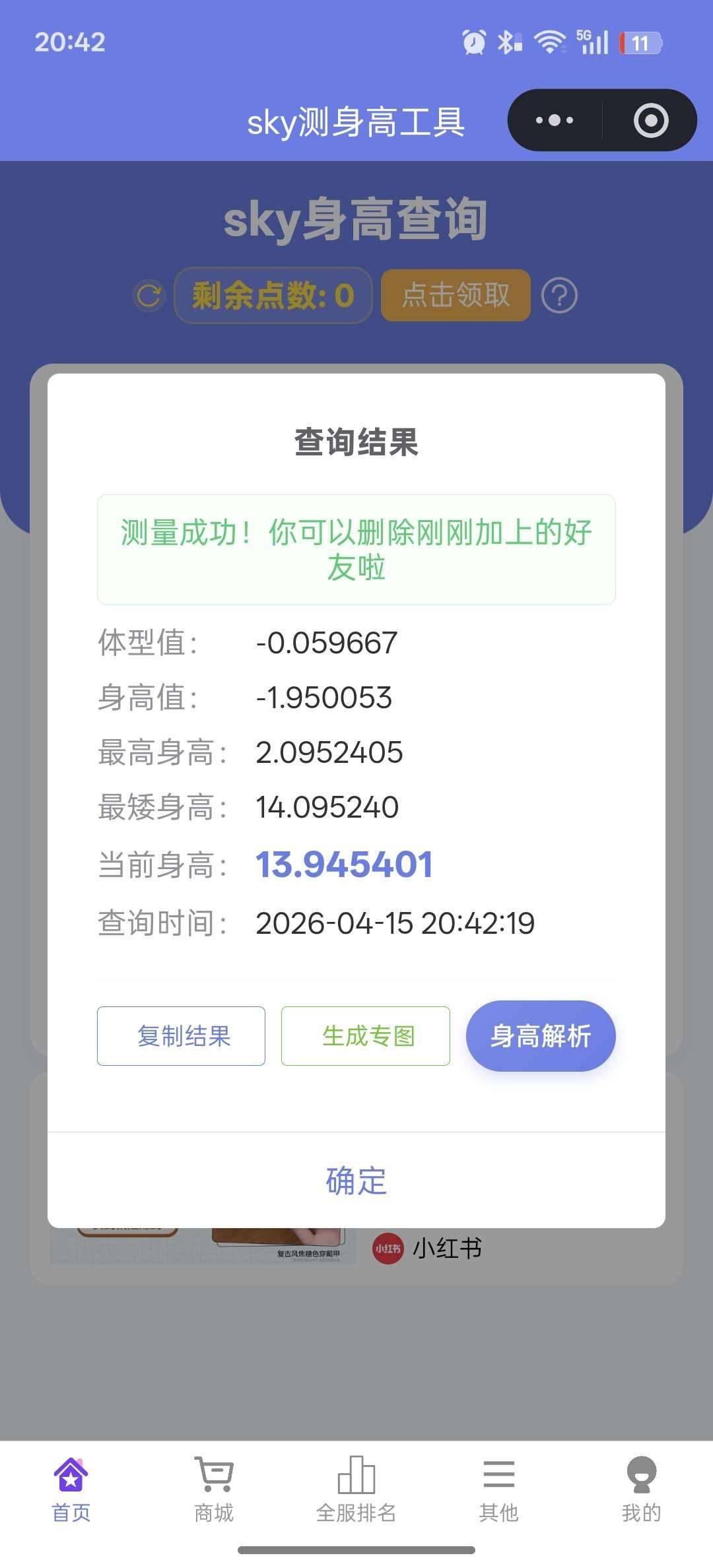
Task: Tap 复制结果 to copy the result
Action: [181, 1036]
